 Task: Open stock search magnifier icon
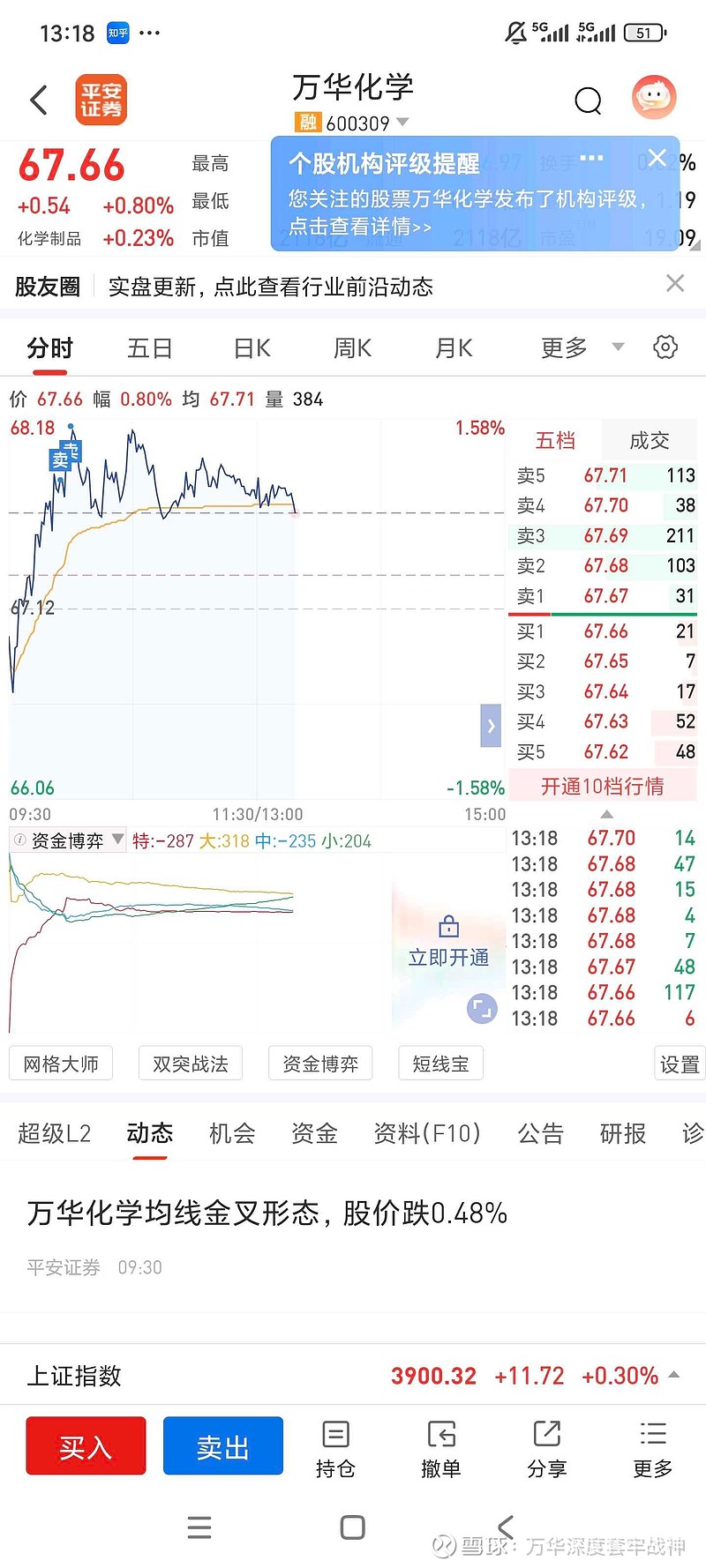[588, 101]
